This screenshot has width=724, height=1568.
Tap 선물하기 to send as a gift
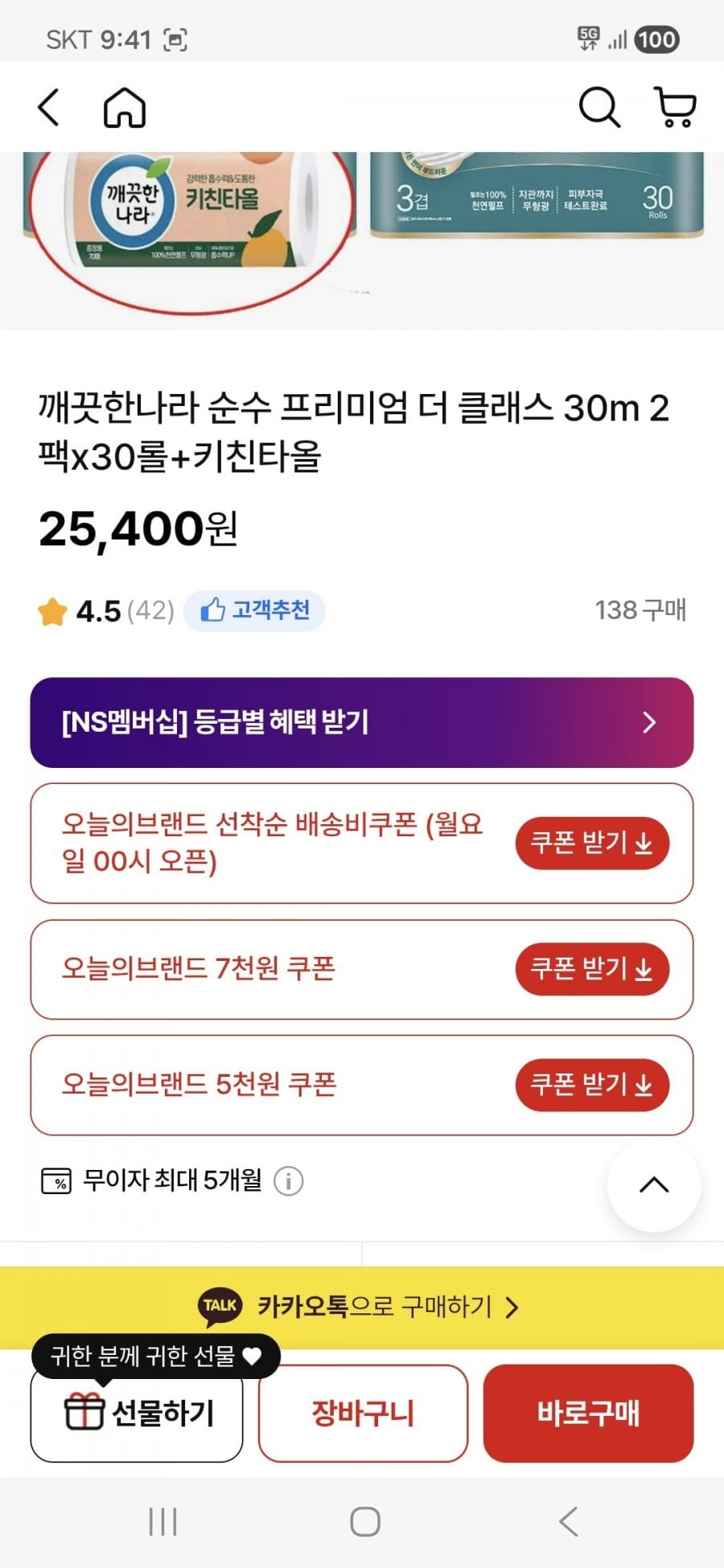pos(137,1413)
